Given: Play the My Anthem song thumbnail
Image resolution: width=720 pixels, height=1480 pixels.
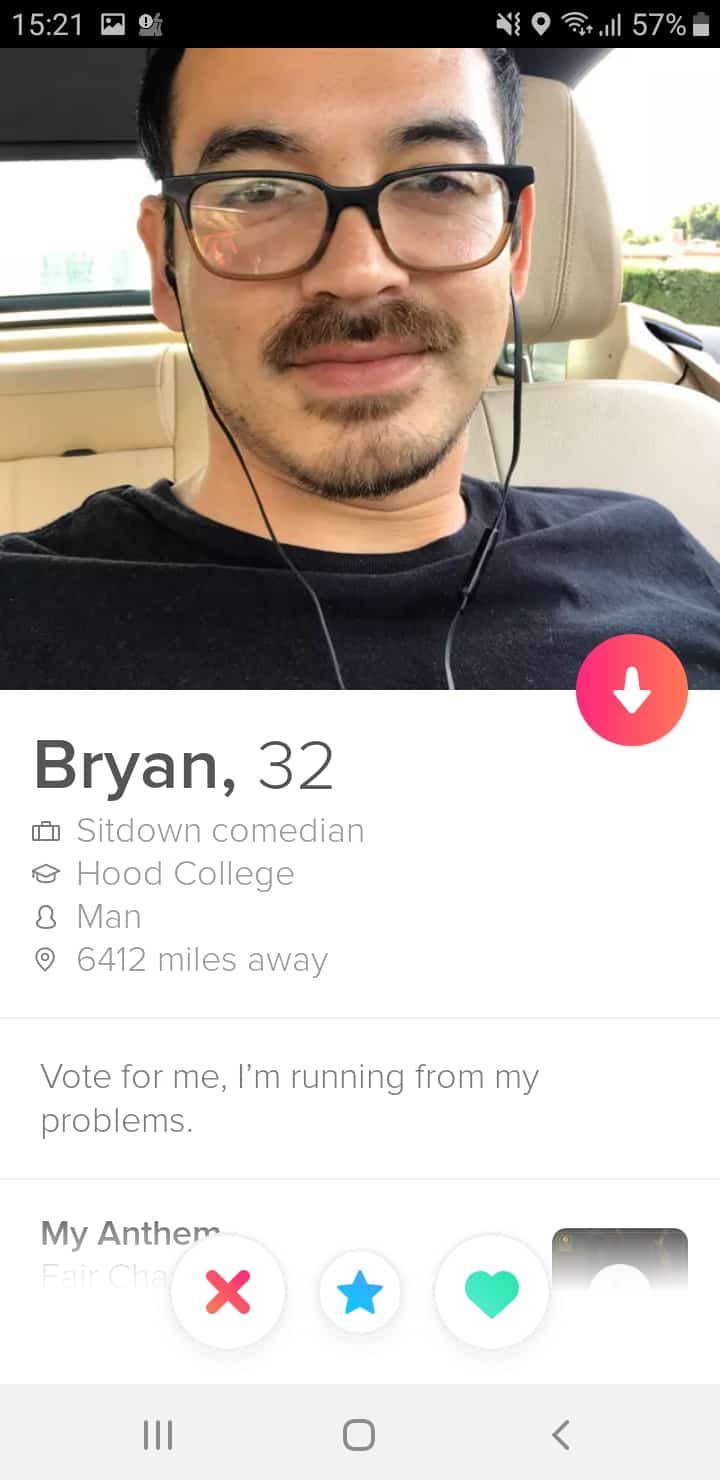Looking at the screenshot, I should (620, 1259).
